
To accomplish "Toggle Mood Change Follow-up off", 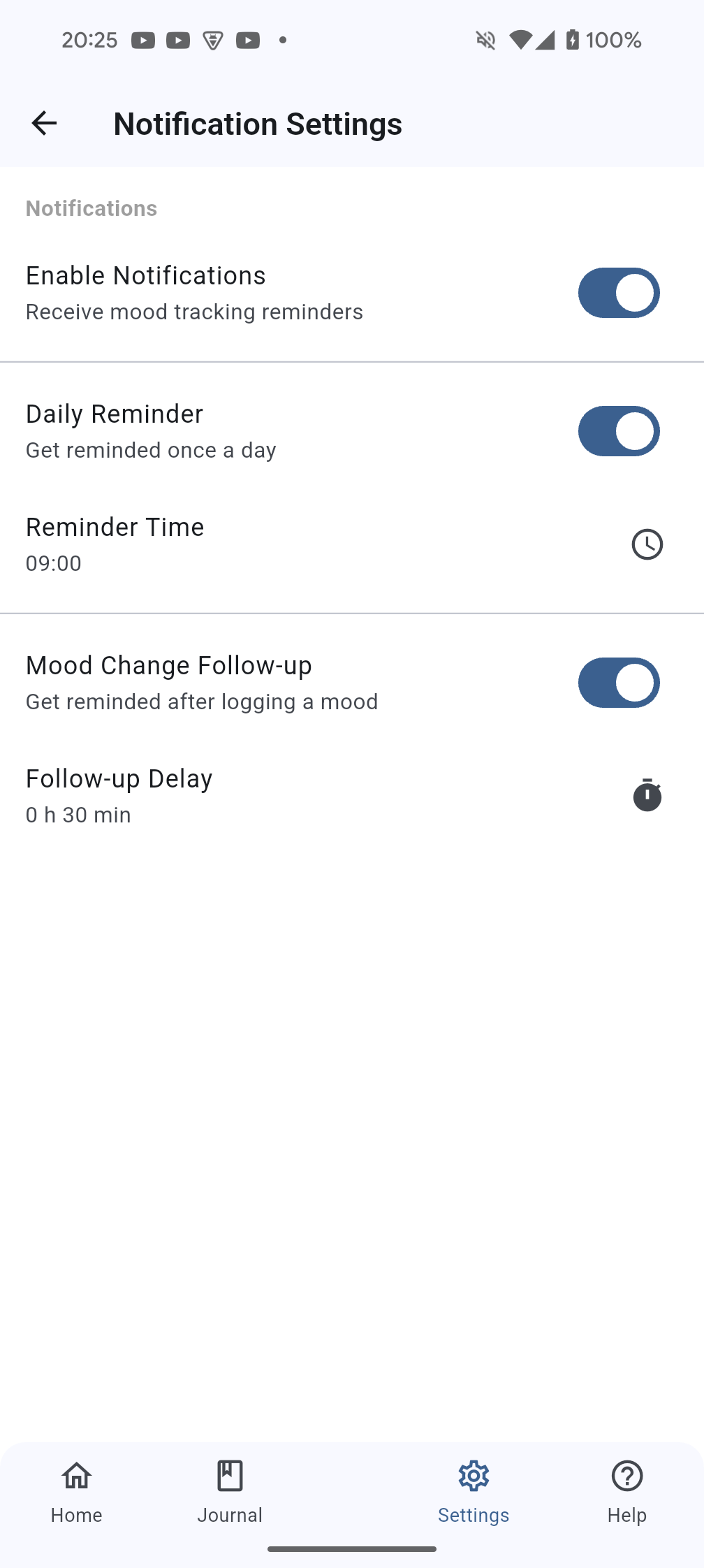I will click(x=618, y=683).
